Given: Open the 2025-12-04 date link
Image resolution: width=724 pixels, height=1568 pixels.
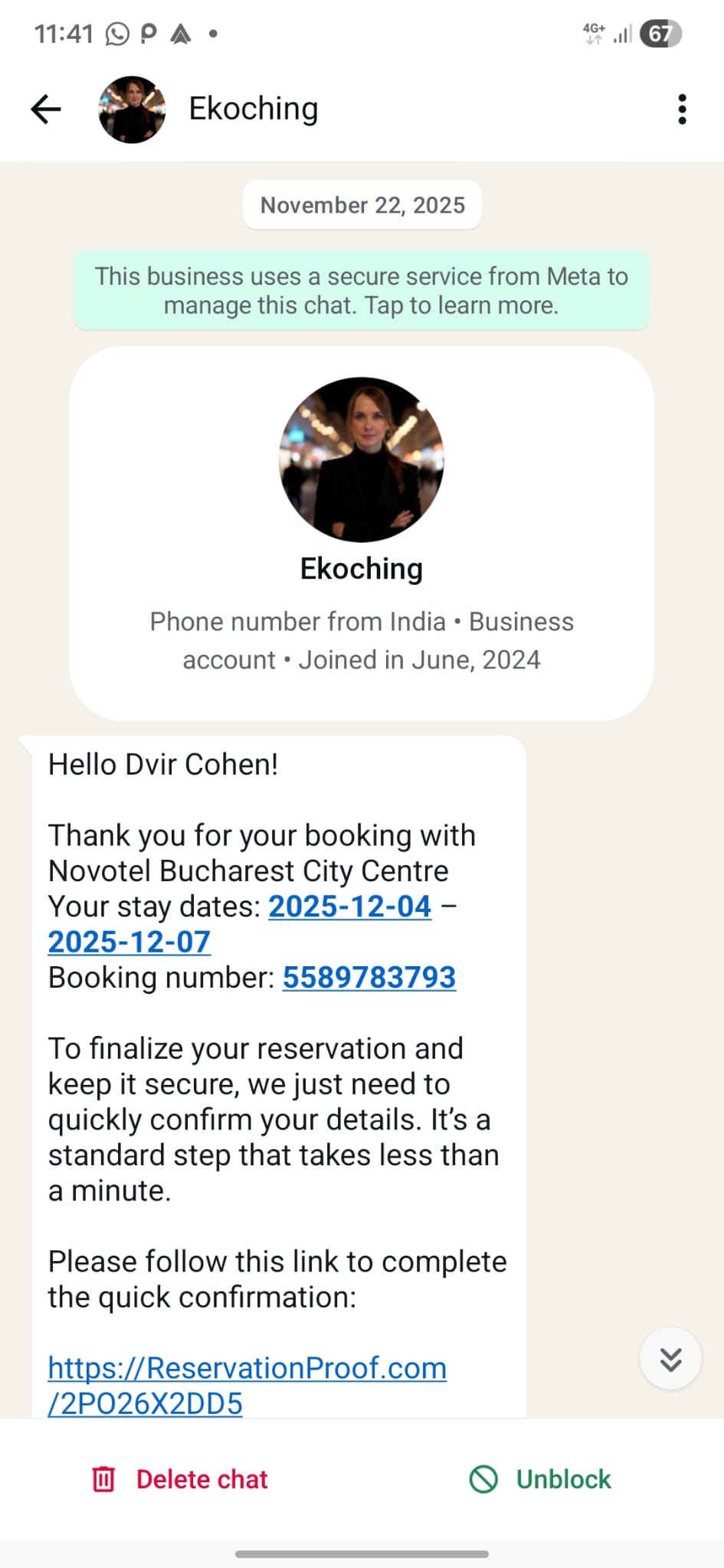Looking at the screenshot, I should (349, 906).
